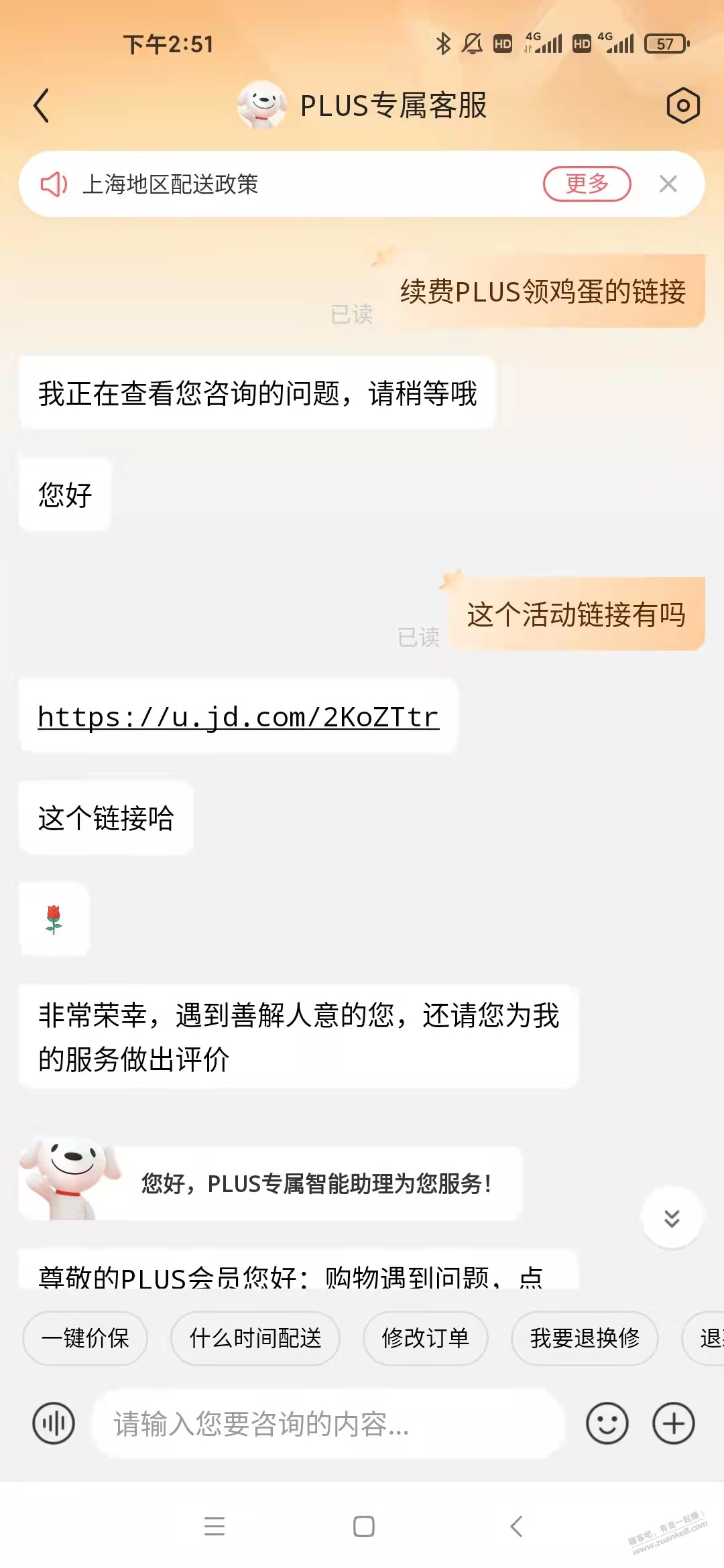
Task: Open the u.jd.com/2KoZTtr link
Action: [238, 717]
